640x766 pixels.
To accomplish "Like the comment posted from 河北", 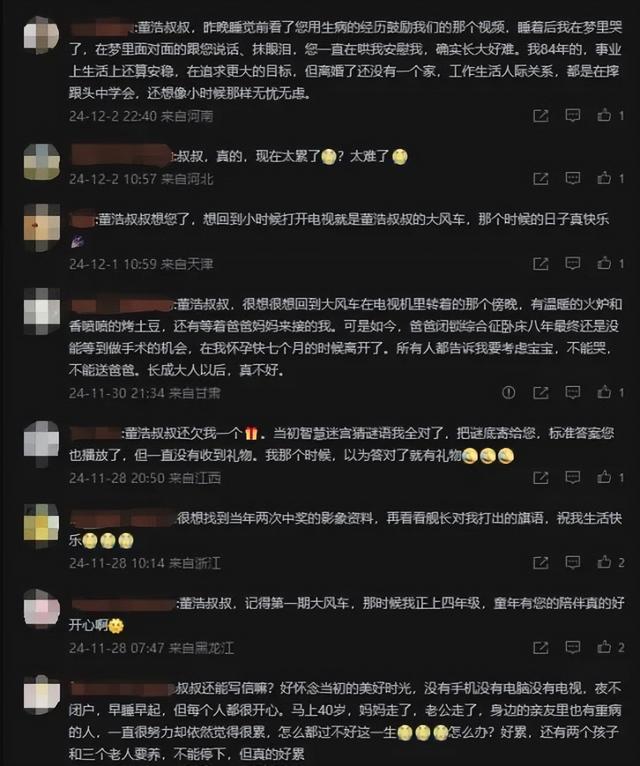I will click(x=604, y=179).
